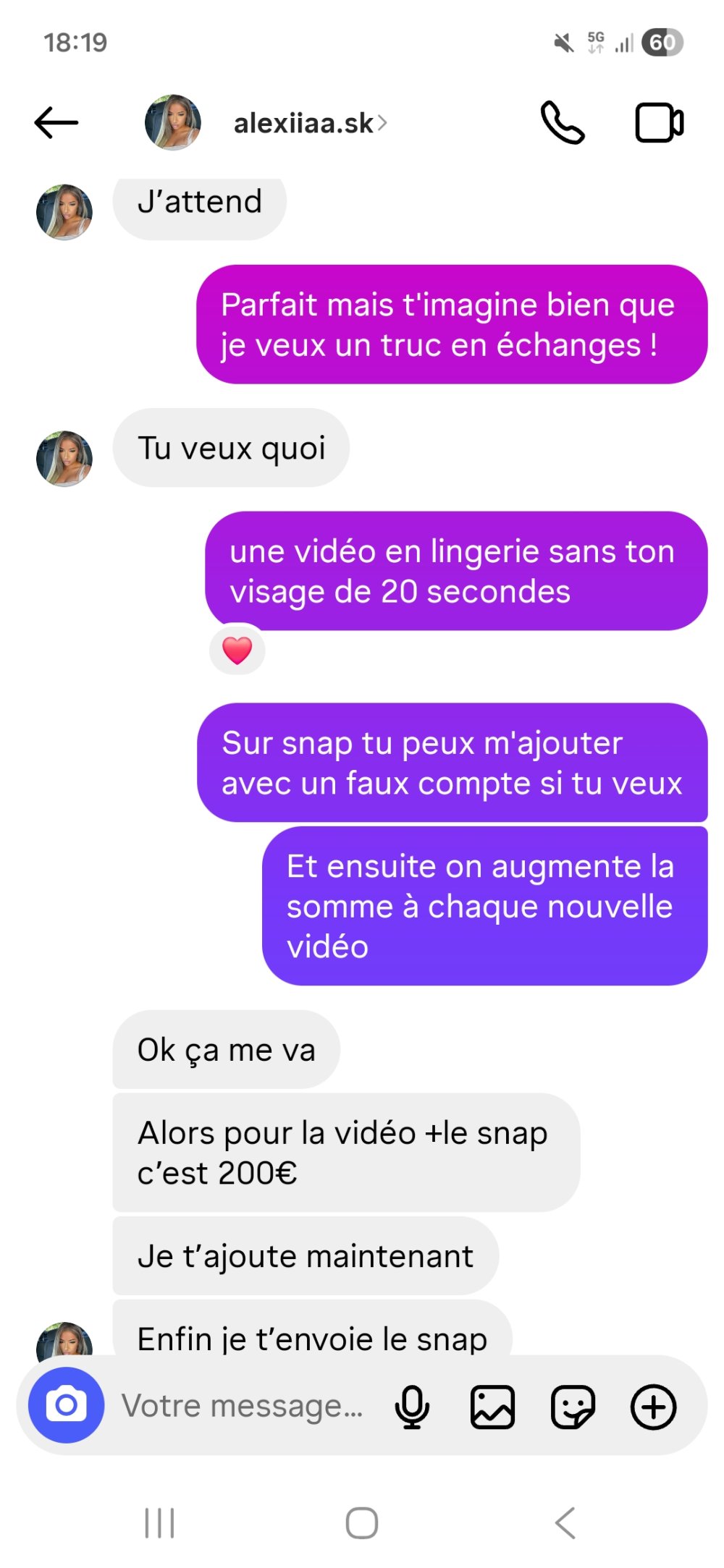The height and width of the screenshot is (1568, 724).
Task: Record a voice message with the microphone
Action: click(412, 1407)
